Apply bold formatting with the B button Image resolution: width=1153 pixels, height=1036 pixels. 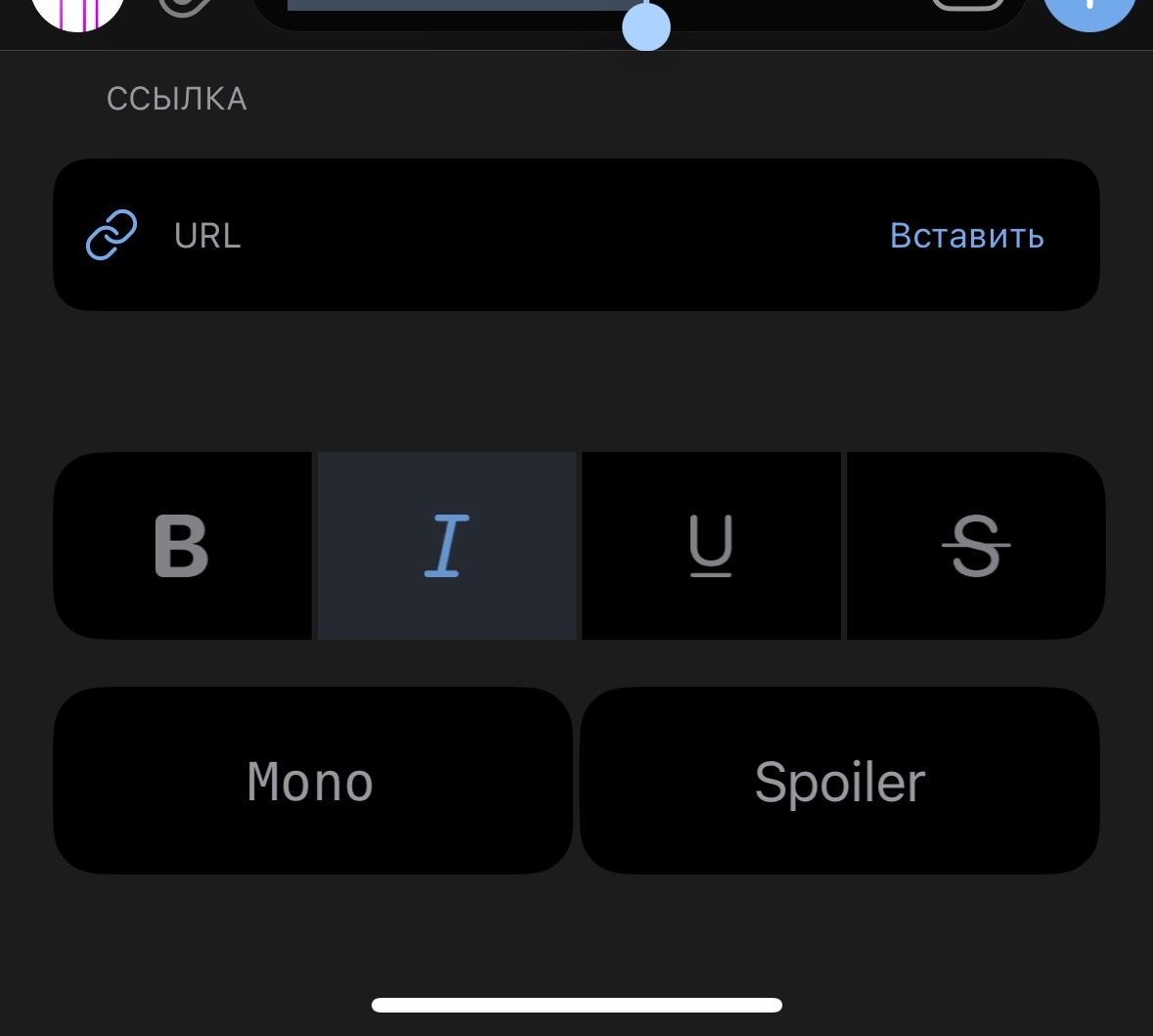point(183,546)
